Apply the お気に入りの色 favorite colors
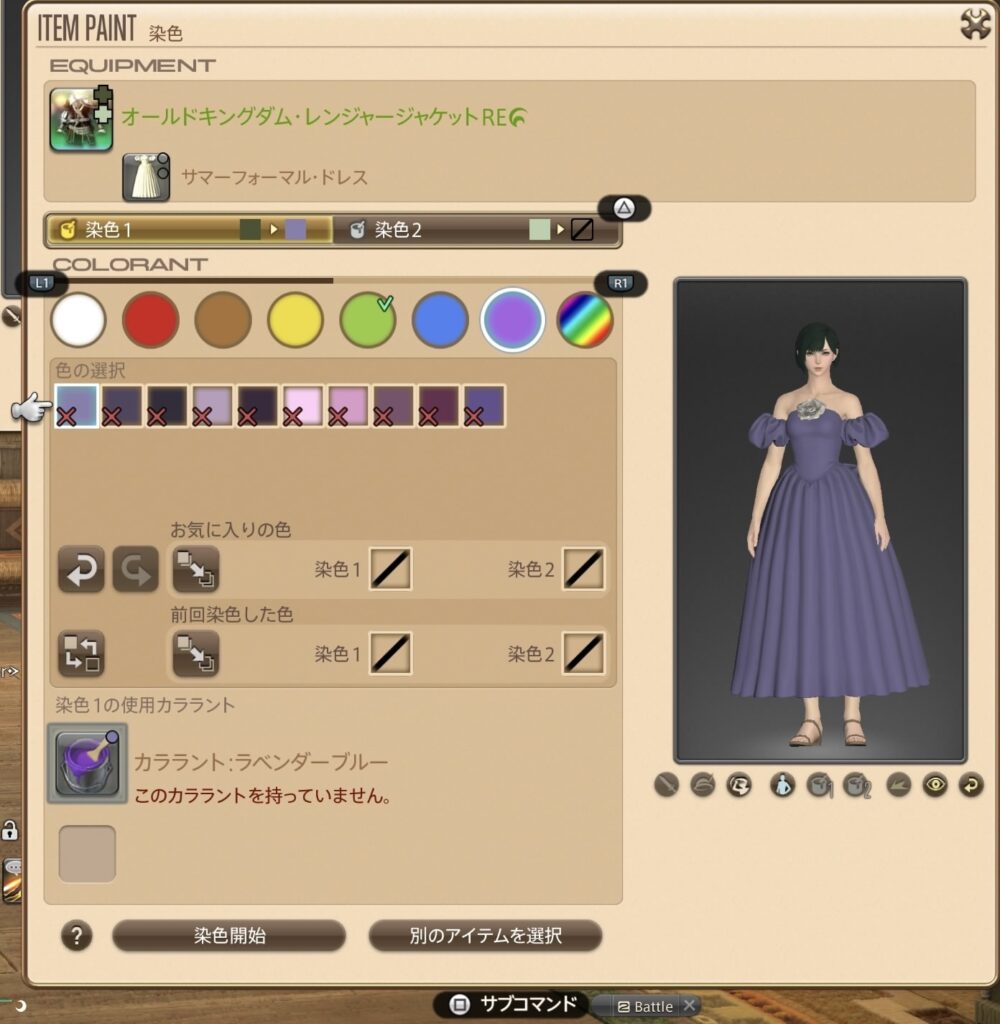Image resolution: width=1000 pixels, height=1024 pixels. point(196,569)
